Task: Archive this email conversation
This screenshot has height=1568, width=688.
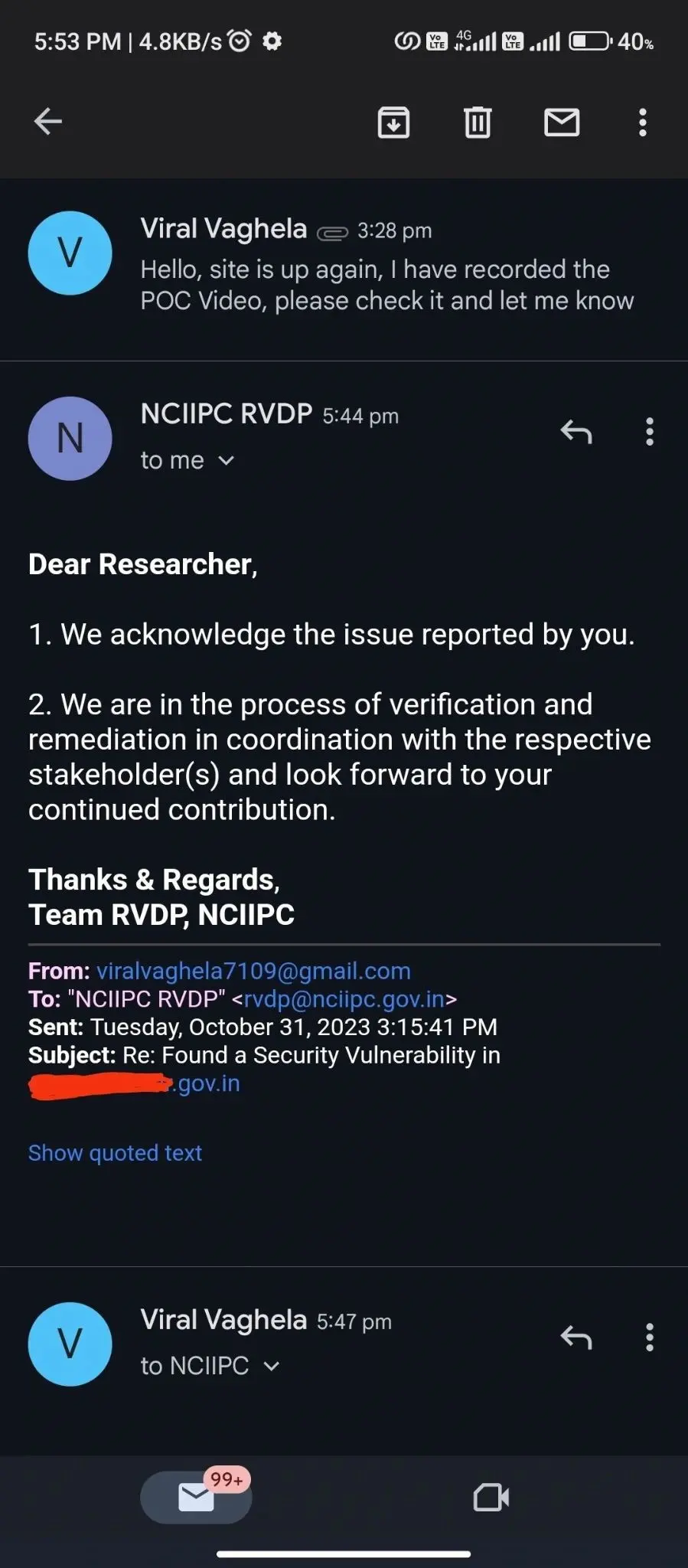Action: coord(393,122)
